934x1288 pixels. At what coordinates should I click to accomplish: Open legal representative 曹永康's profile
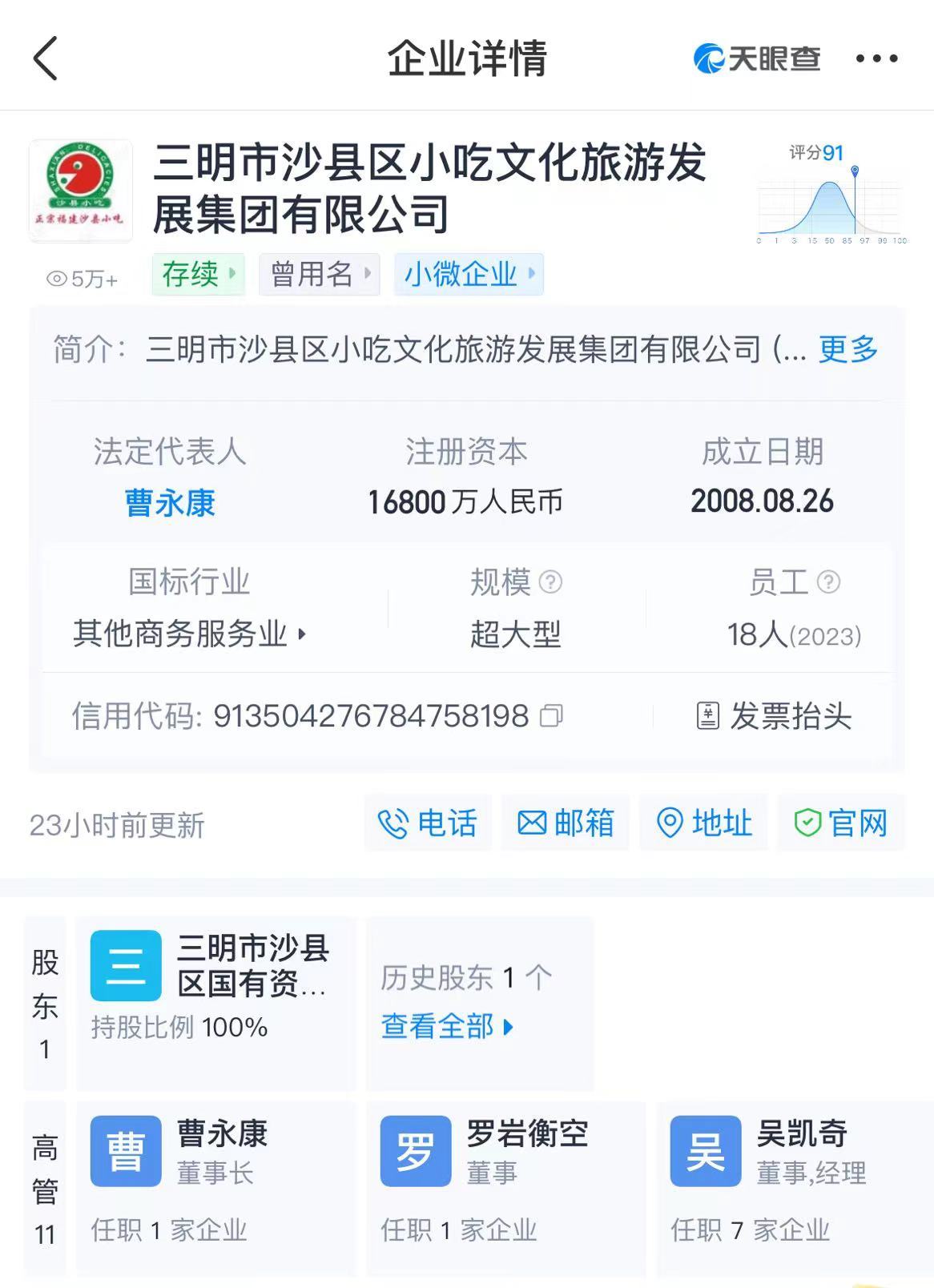pyautogui.click(x=170, y=503)
